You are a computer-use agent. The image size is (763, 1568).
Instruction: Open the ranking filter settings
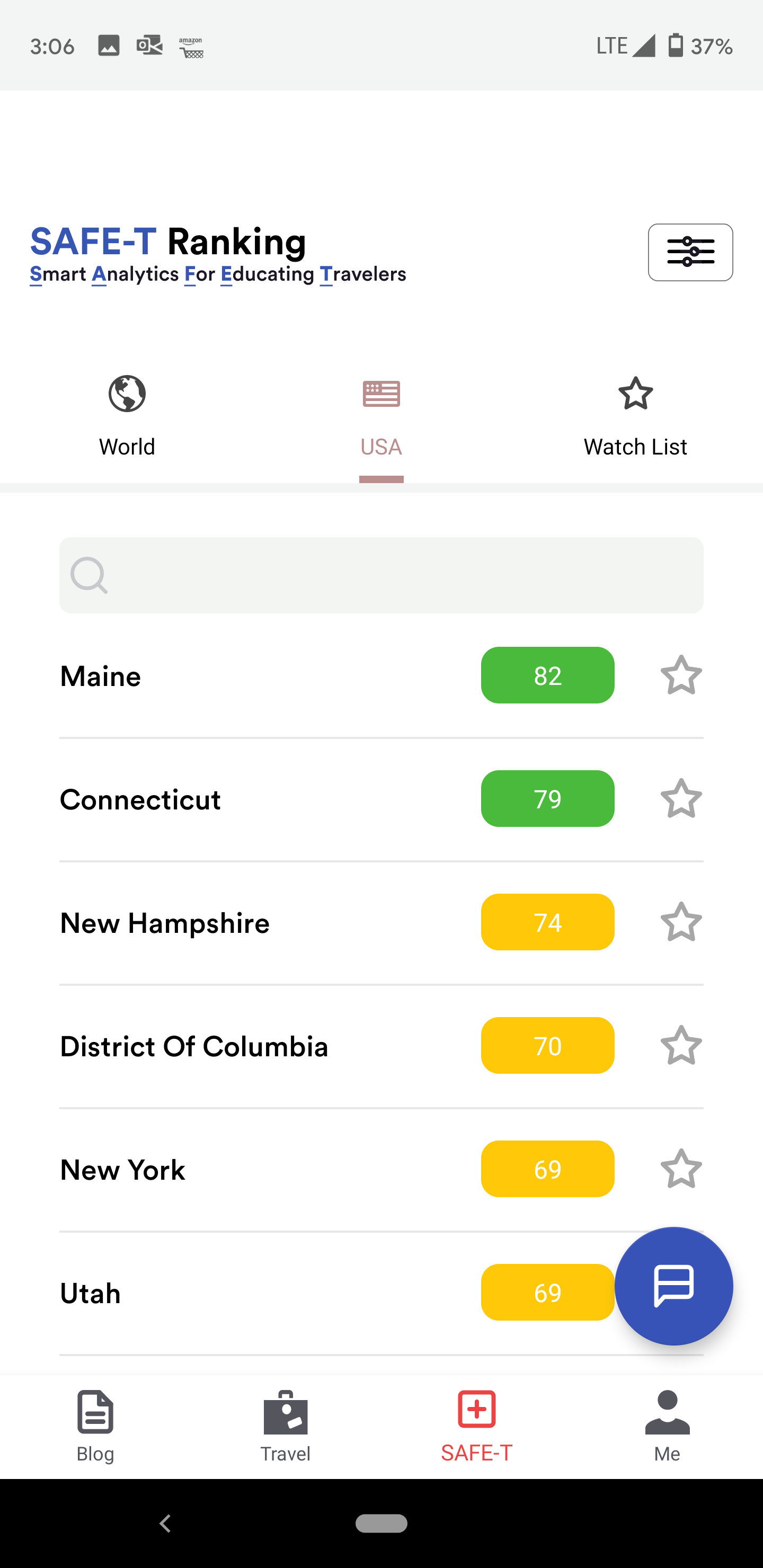tap(690, 252)
